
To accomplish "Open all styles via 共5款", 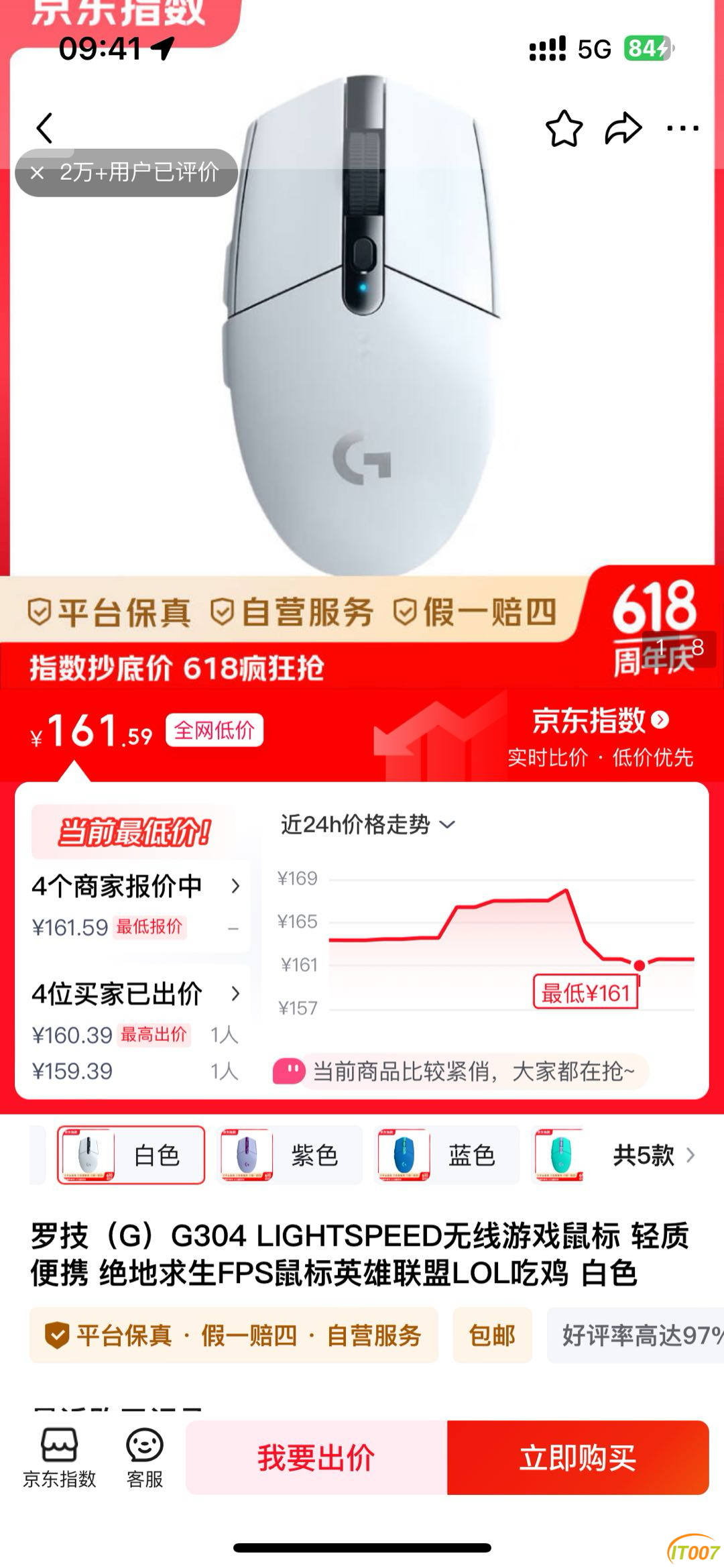I will coord(653,1155).
